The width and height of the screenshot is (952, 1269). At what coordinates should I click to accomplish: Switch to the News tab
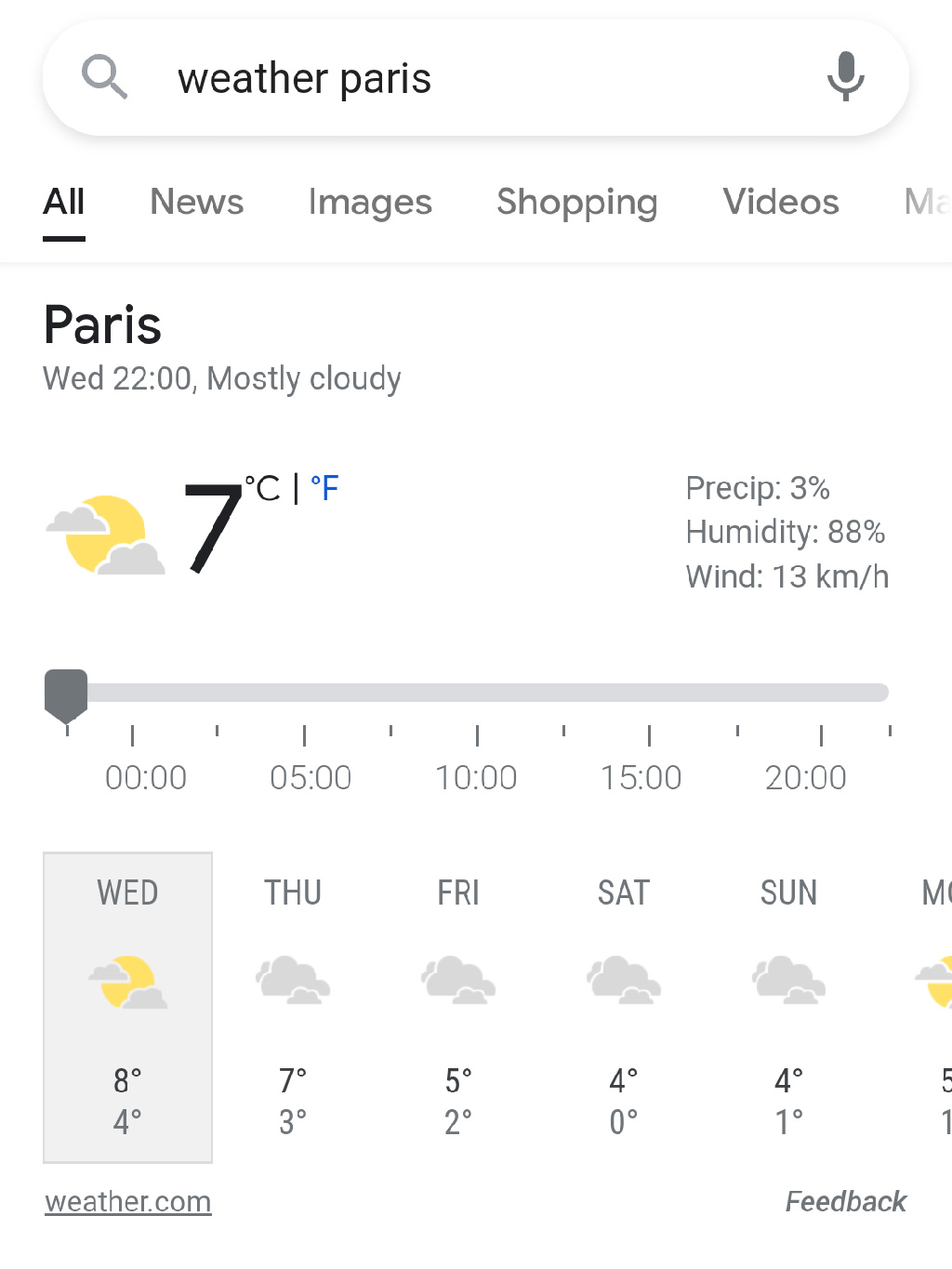(x=196, y=202)
